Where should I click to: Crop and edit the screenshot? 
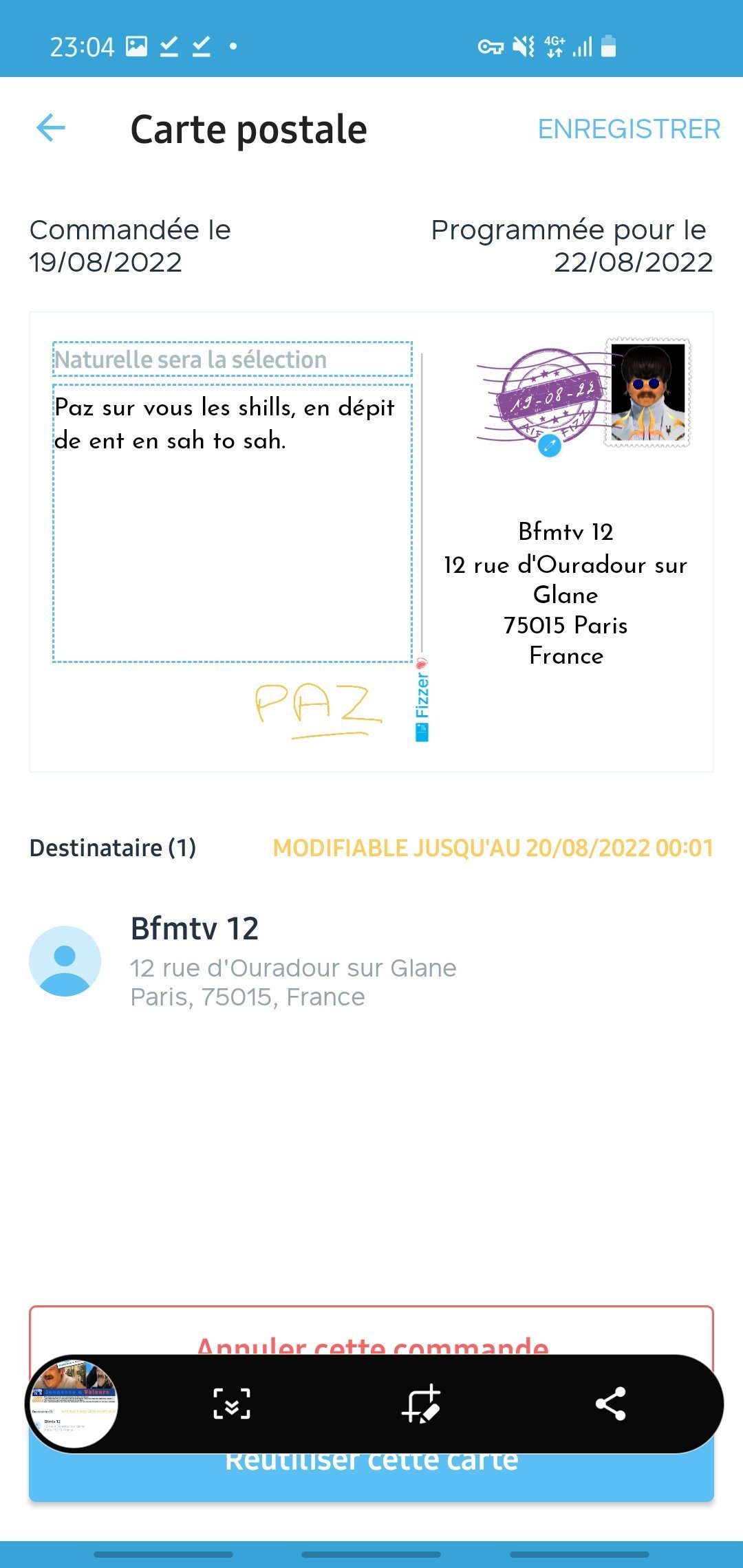[421, 1404]
